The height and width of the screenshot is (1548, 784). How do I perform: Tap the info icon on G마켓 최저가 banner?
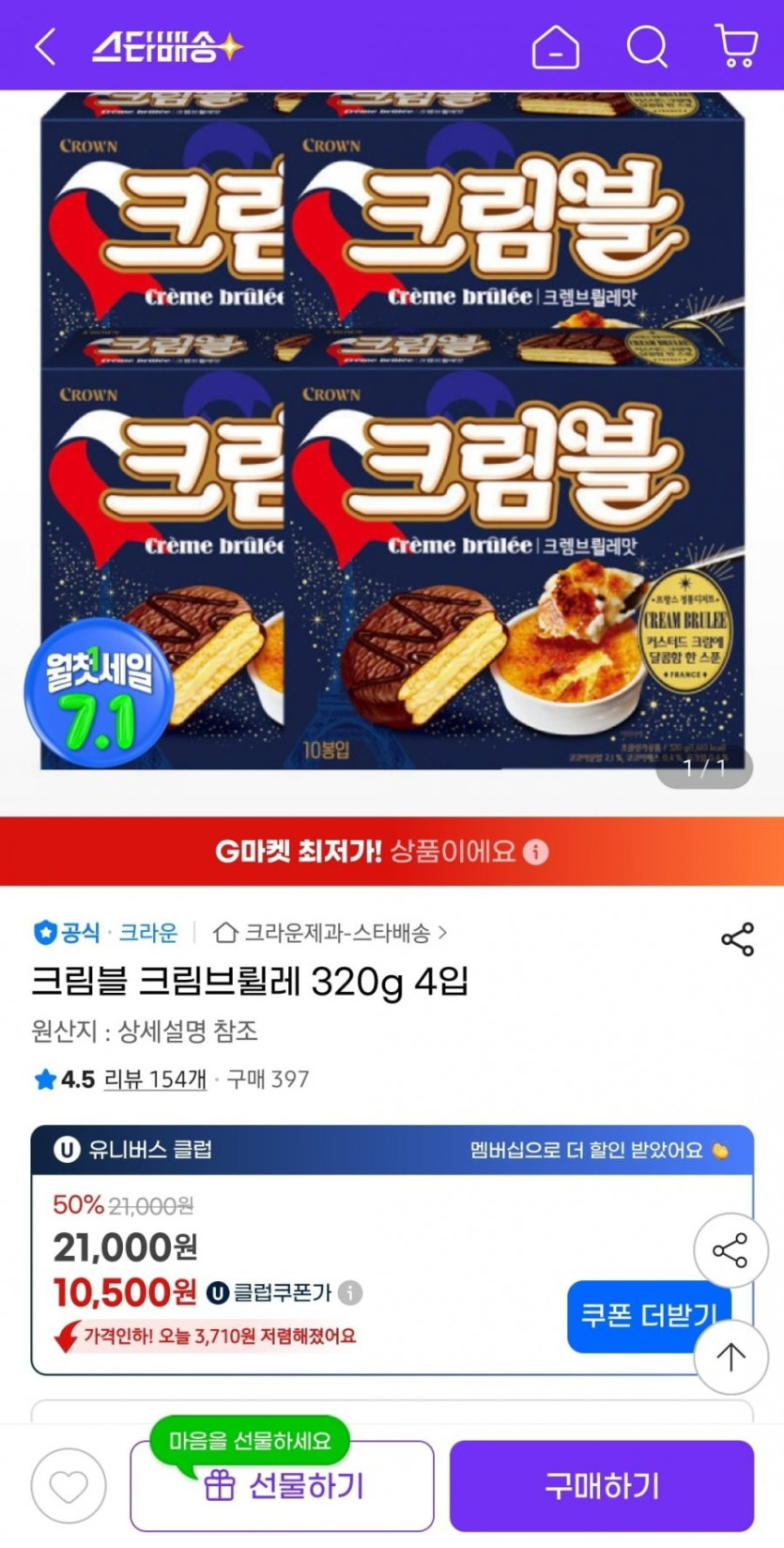click(536, 852)
